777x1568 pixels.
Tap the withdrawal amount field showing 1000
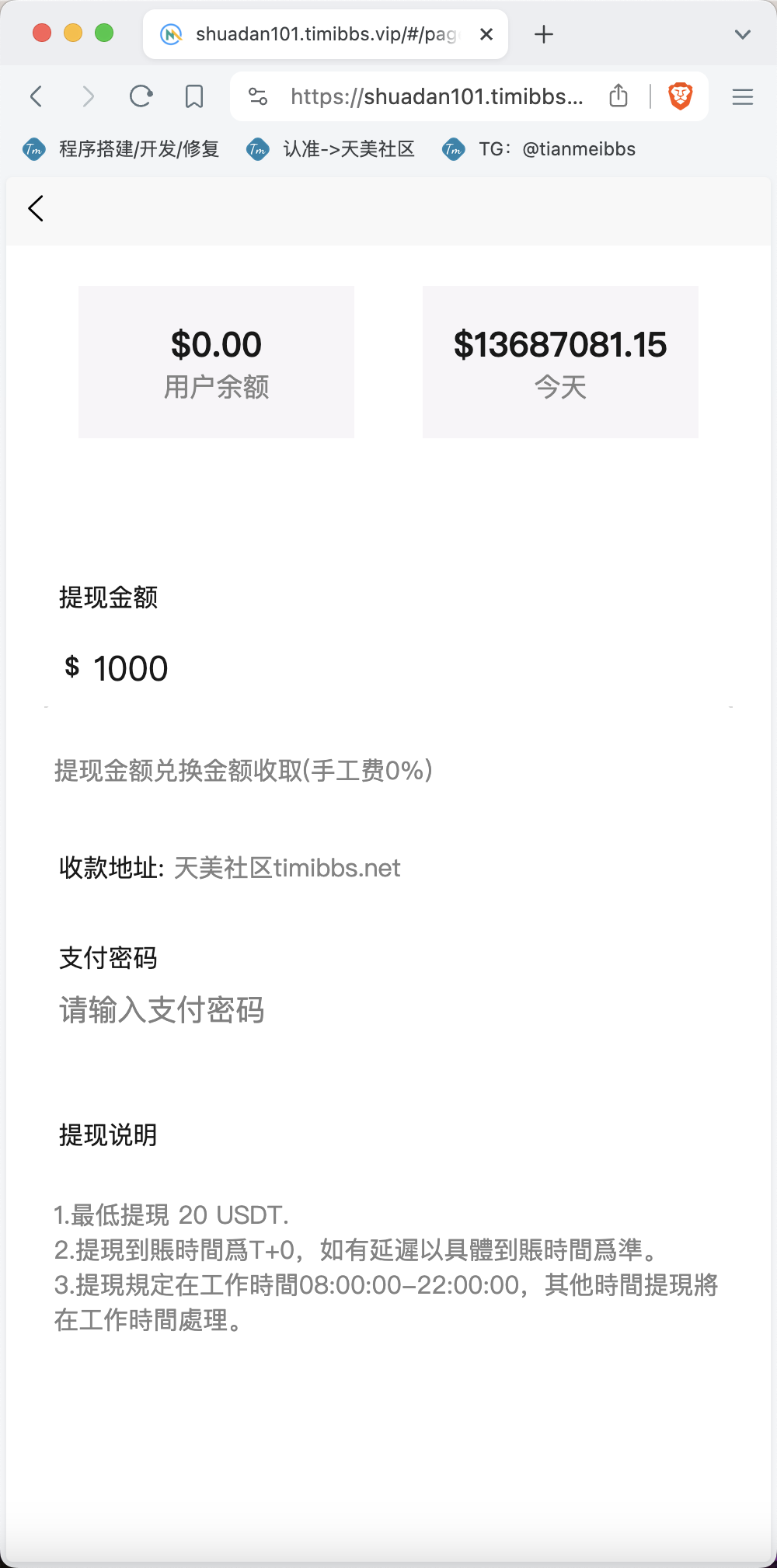[388, 668]
